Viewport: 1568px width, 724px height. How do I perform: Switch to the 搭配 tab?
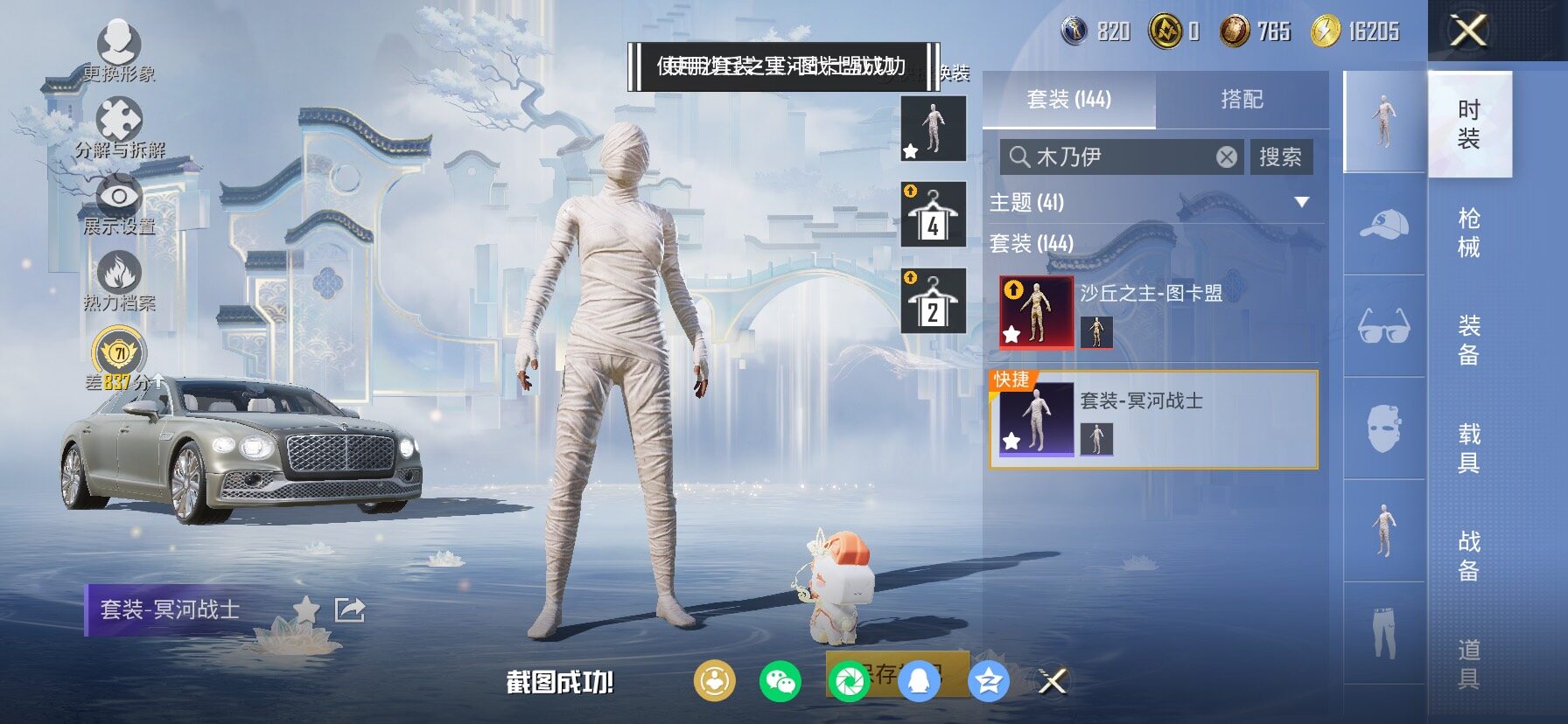click(x=1242, y=100)
